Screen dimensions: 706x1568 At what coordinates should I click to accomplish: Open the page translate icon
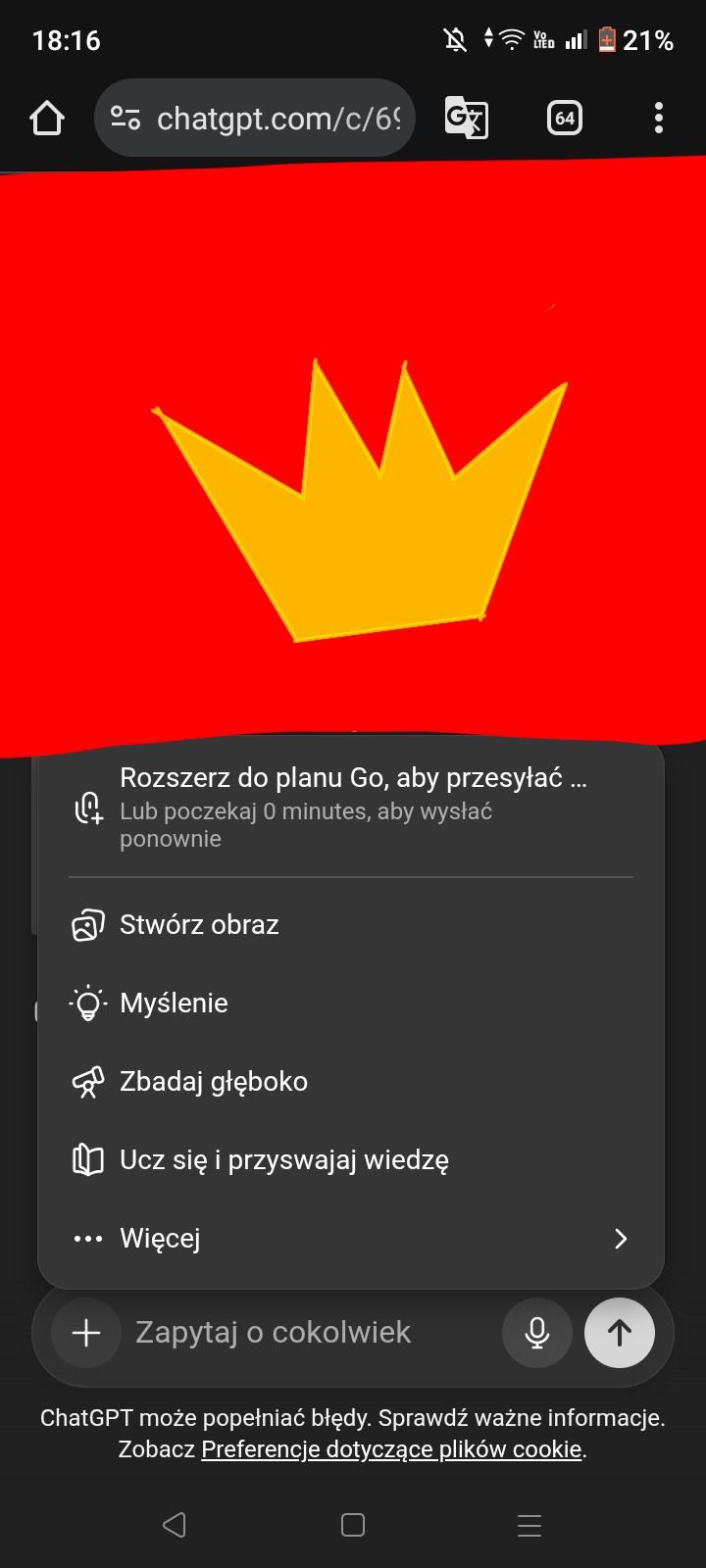[x=466, y=119]
